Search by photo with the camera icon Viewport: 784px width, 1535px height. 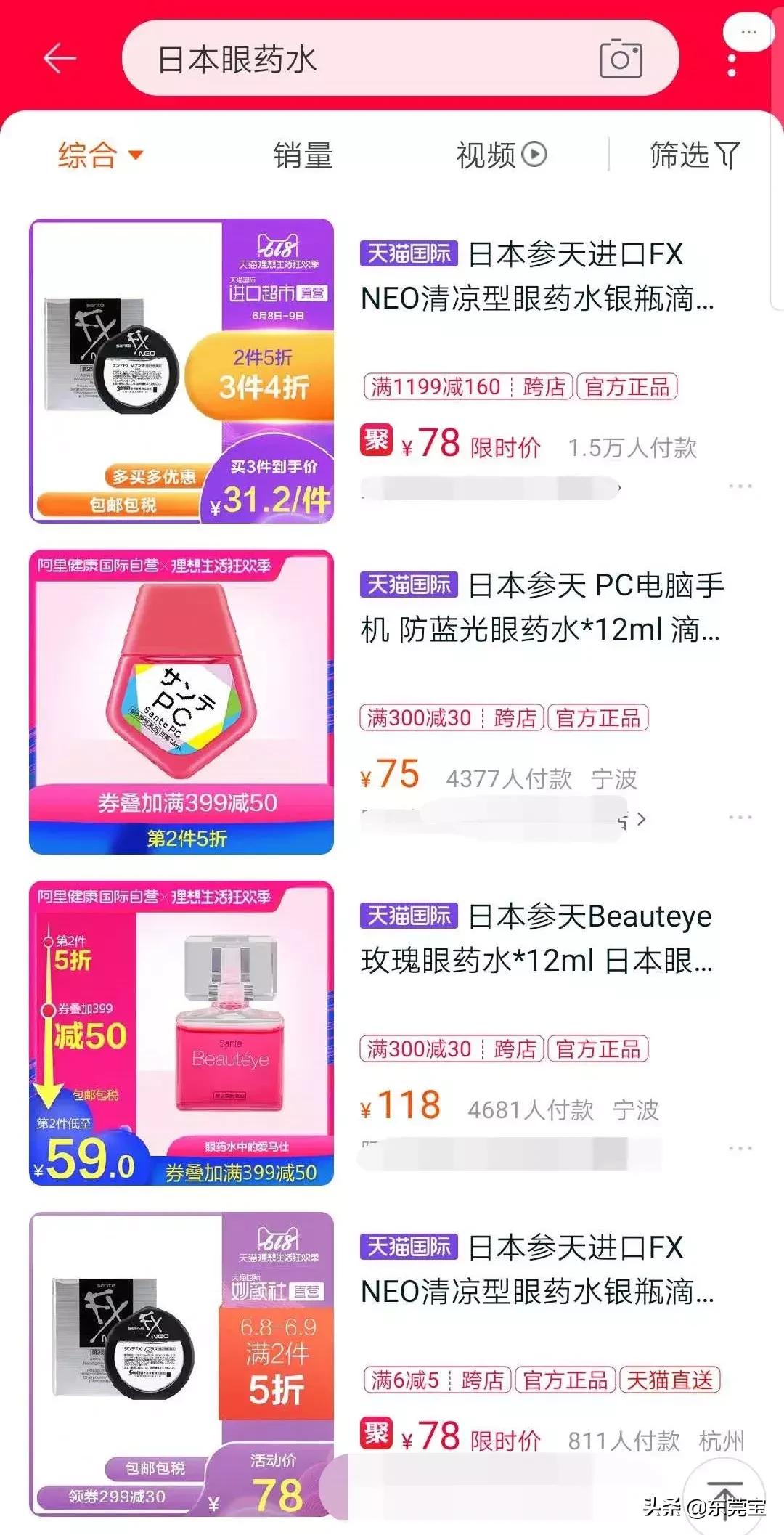pos(621,59)
